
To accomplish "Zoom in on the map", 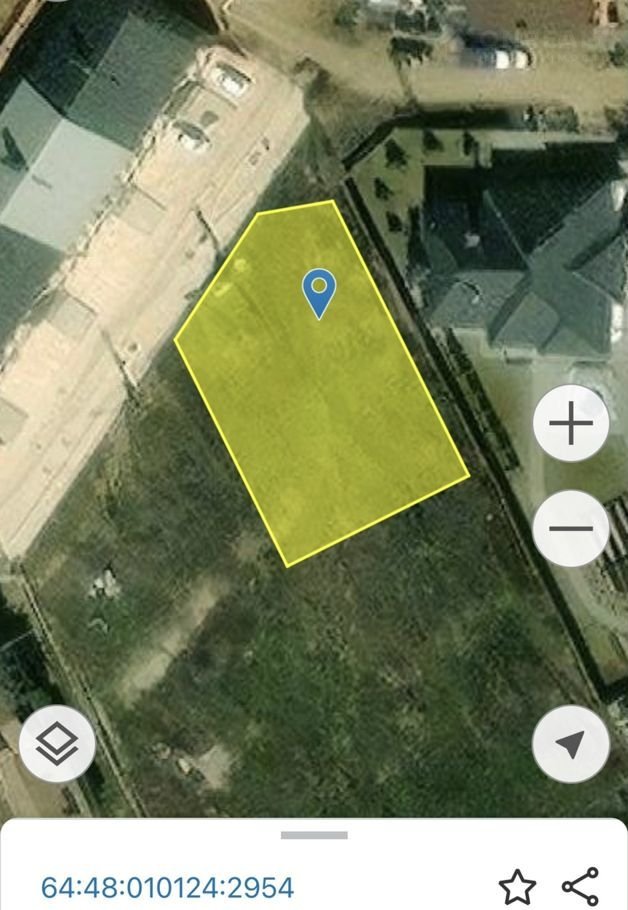I will pyautogui.click(x=571, y=424).
